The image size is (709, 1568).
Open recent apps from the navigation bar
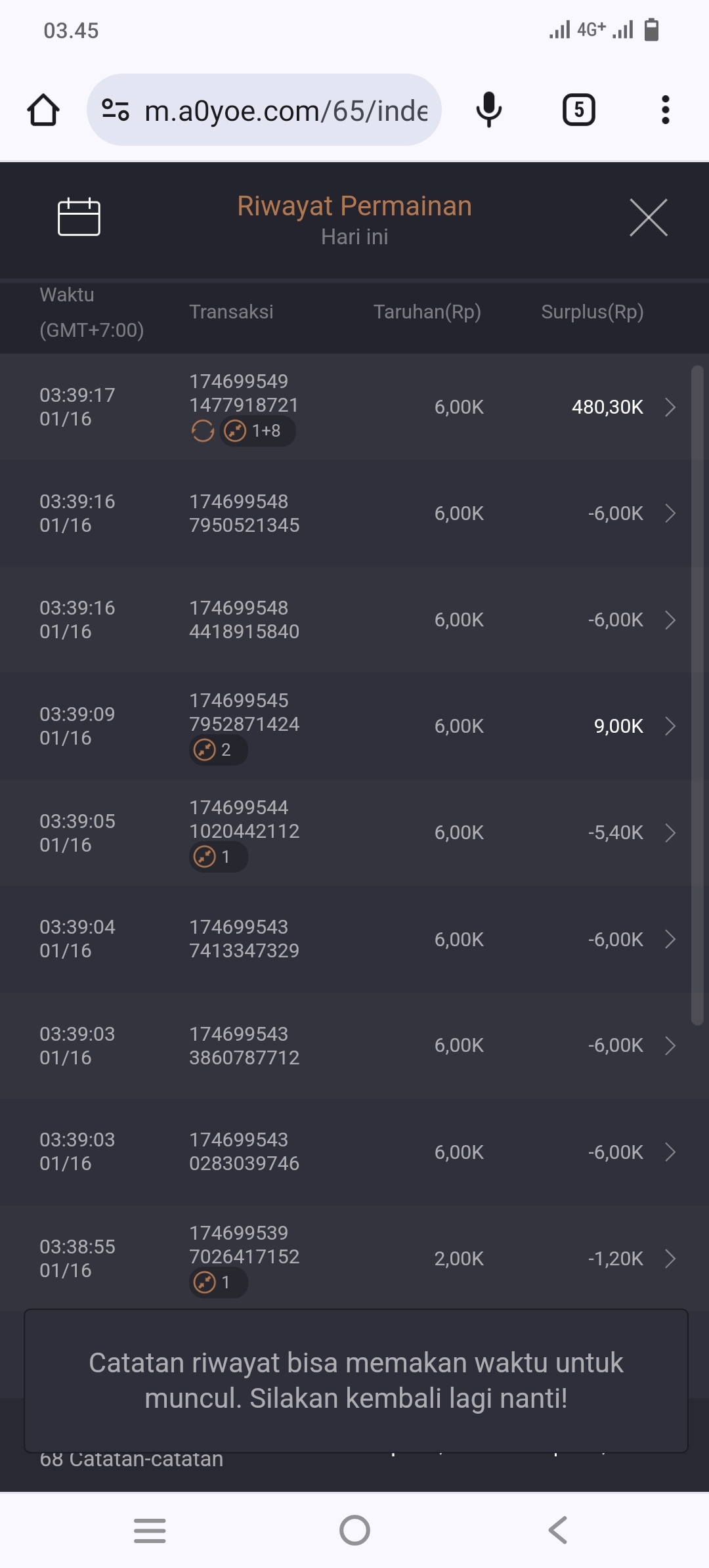coord(150,1530)
